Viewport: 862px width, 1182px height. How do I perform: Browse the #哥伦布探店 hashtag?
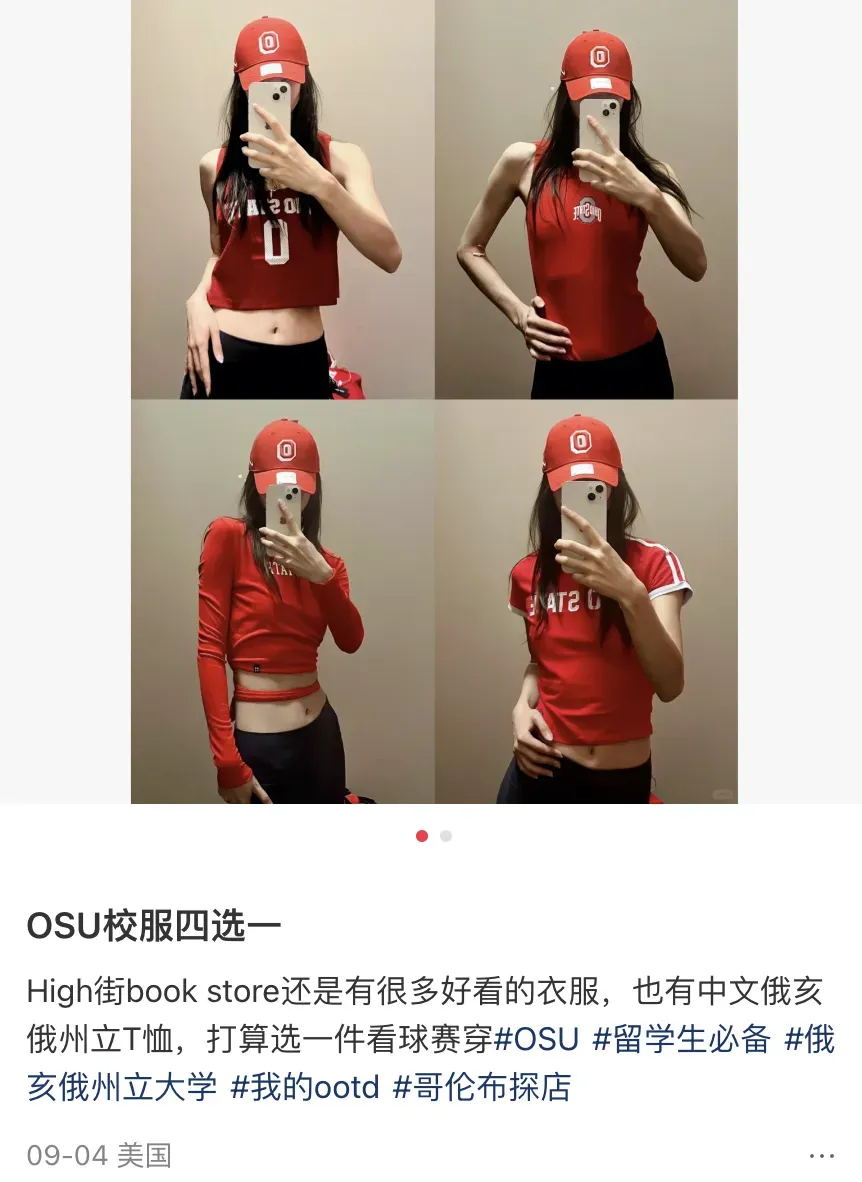[482, 1087]
